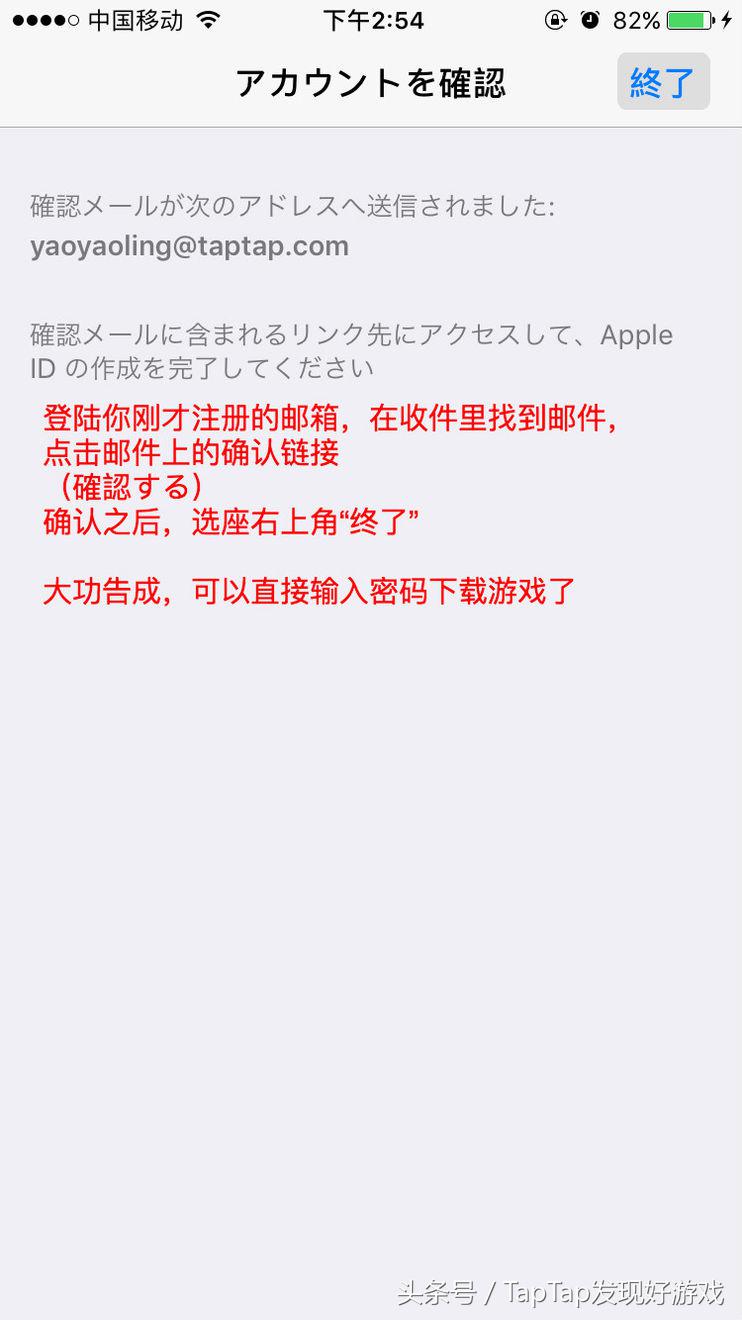Tap the 終了 button in the top bar
Screen dimensions: 742x1320
tap(663, 82)
